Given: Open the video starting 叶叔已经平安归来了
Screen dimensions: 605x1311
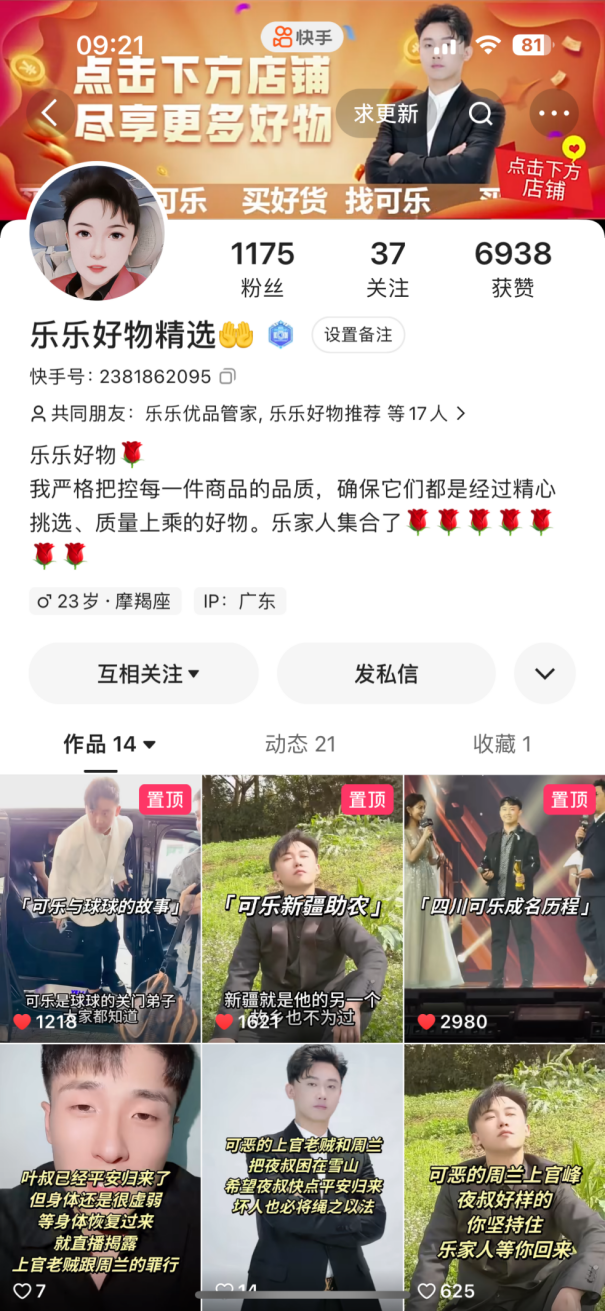Looking at the screenshot, I should 100,1175.
